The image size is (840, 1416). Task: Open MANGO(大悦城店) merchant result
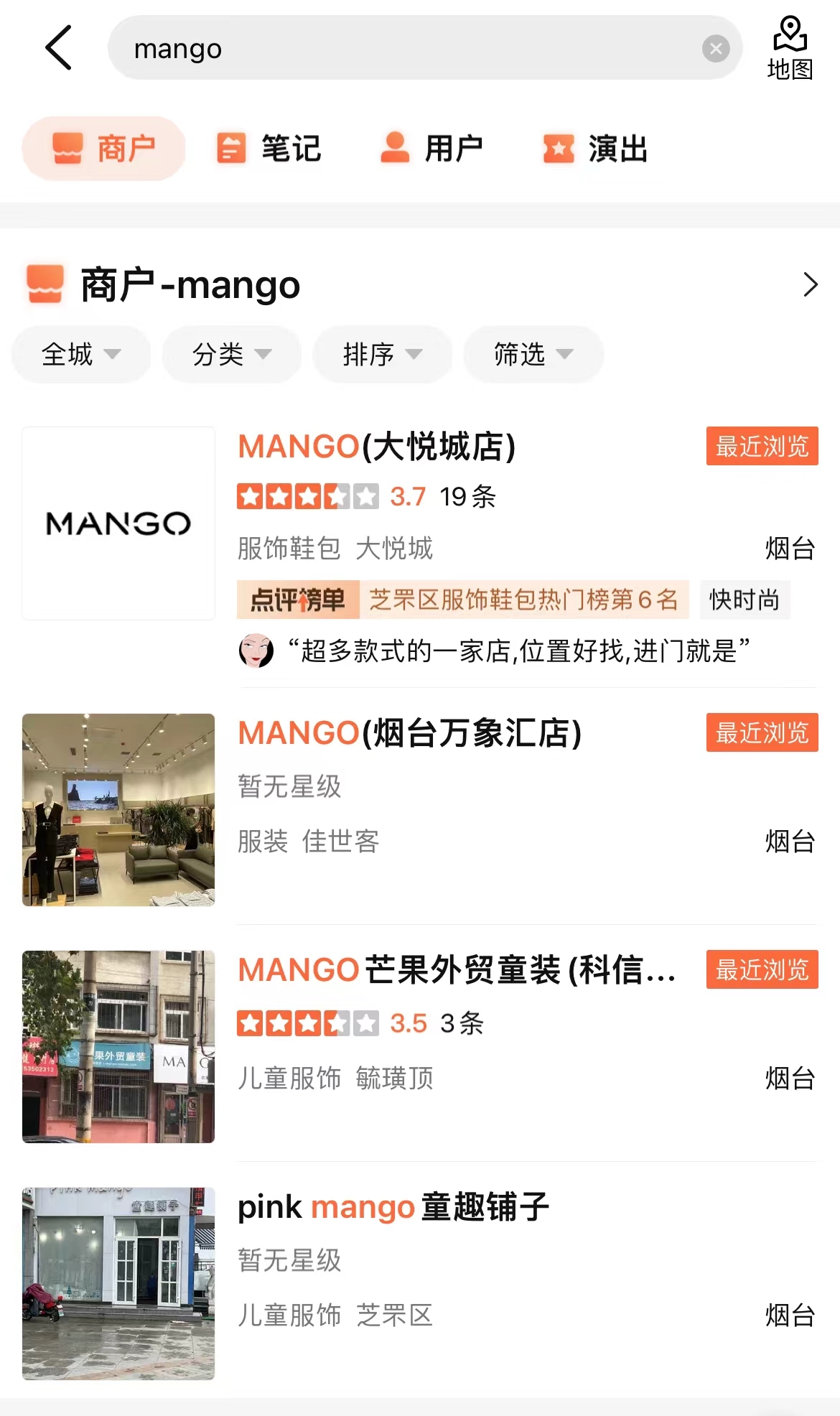pyautogui.click(x=377, y=447)
